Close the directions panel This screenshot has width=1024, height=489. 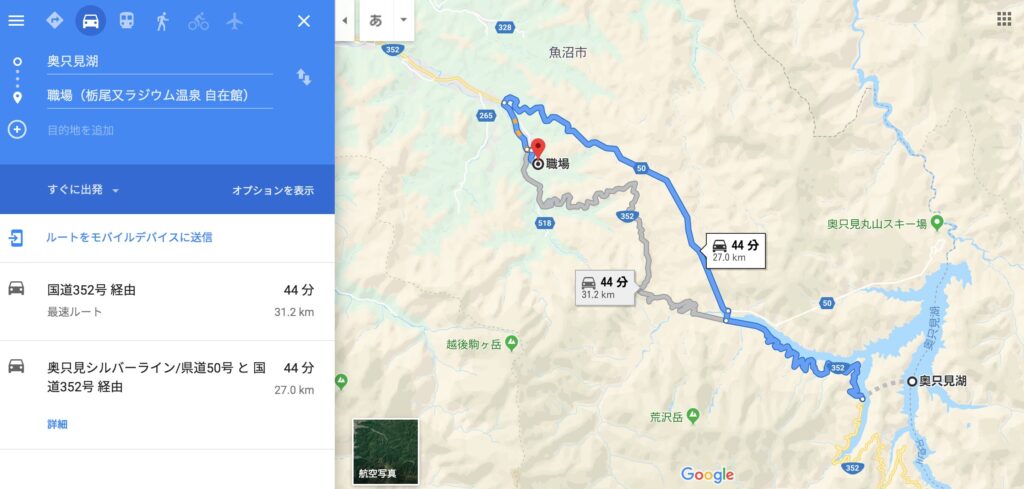click(304, 20)
